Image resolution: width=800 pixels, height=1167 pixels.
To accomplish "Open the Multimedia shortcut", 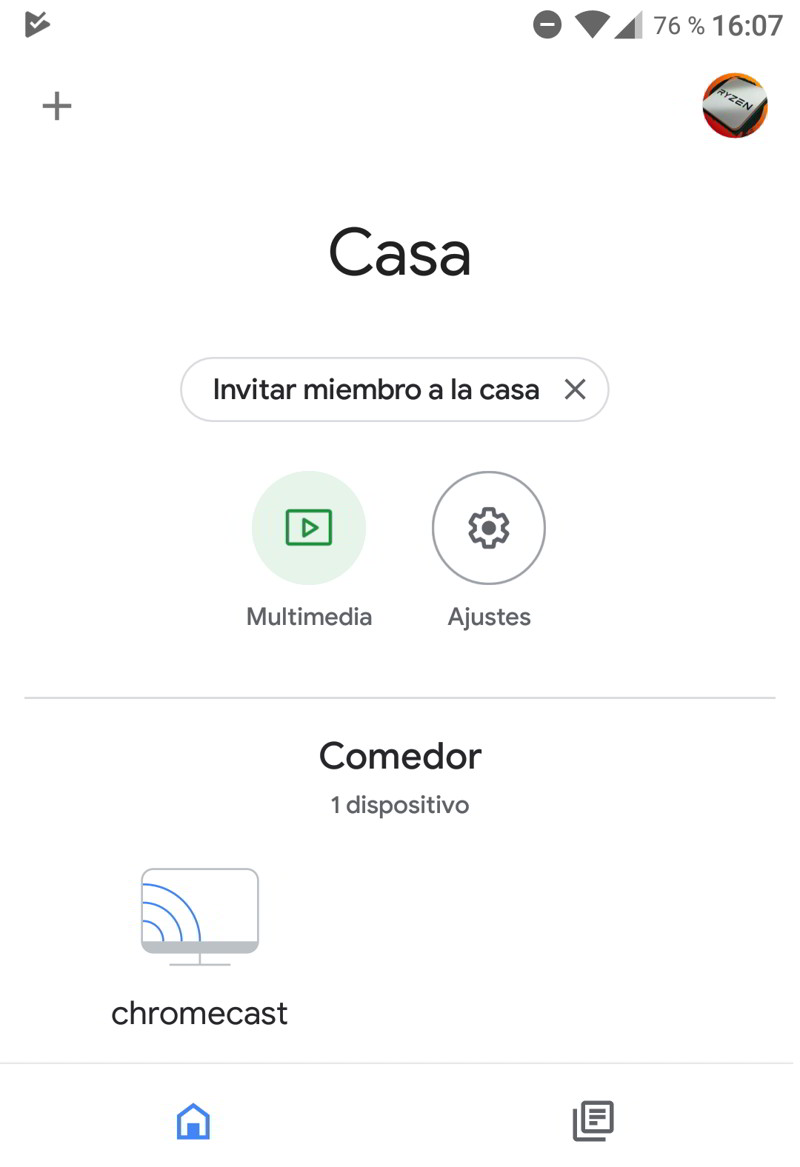I will [309, 528].
